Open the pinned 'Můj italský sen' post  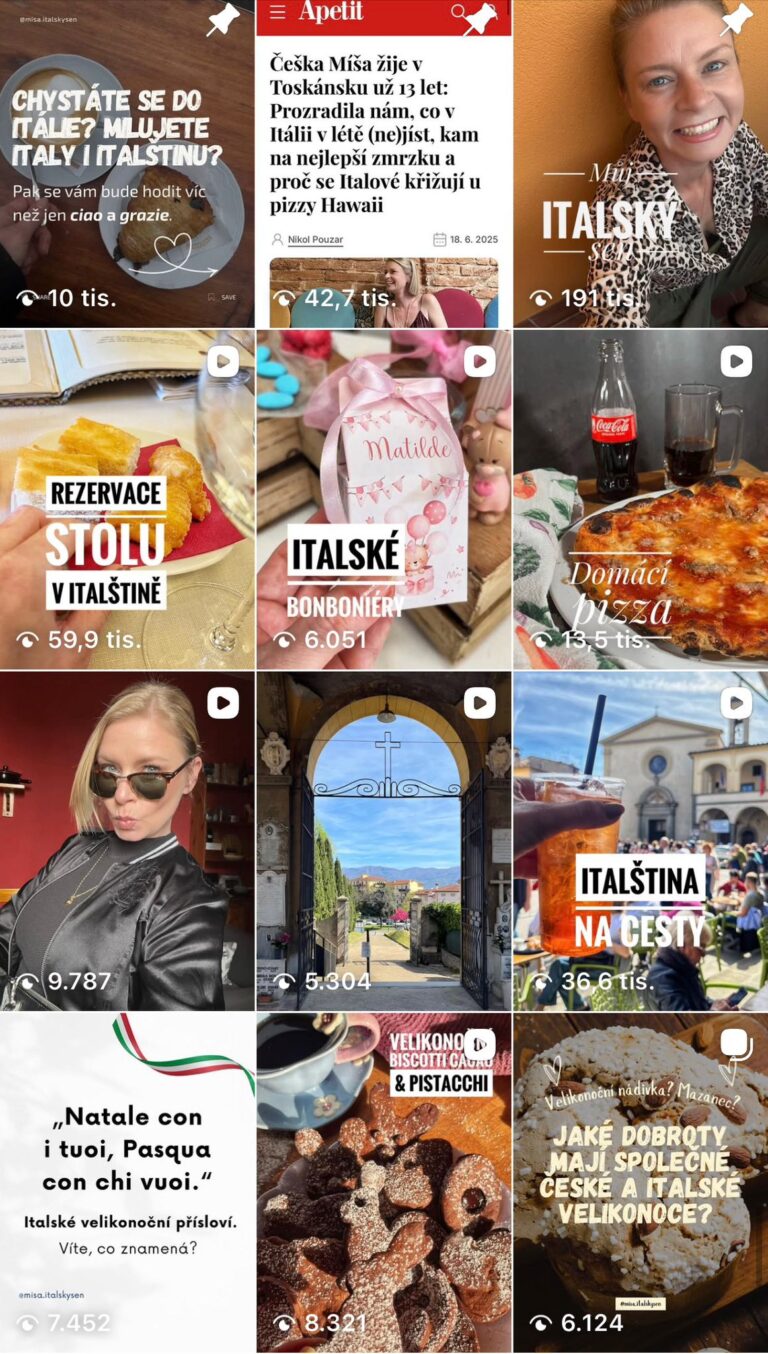(x=641, y=164)
